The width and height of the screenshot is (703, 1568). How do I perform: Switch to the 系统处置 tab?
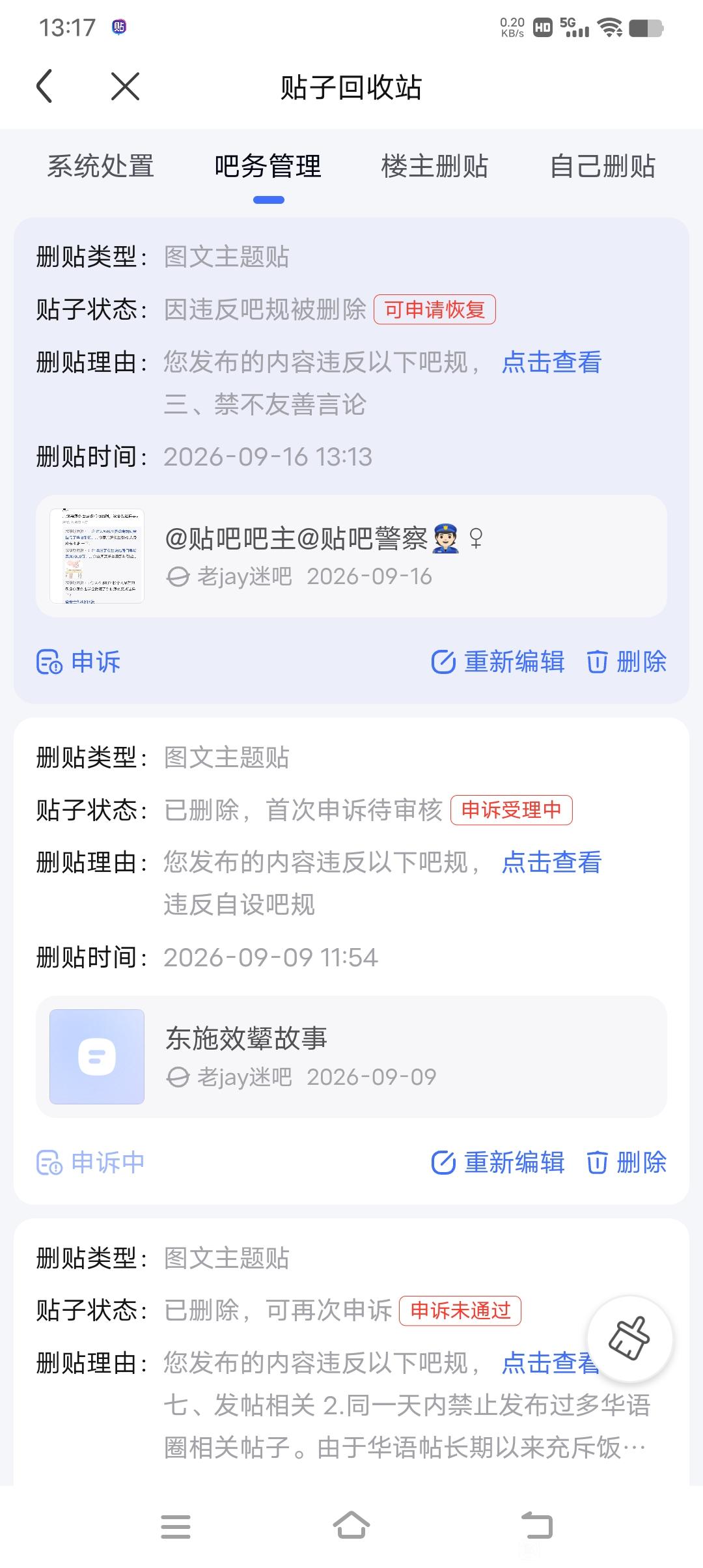click(x=101, y=166)
